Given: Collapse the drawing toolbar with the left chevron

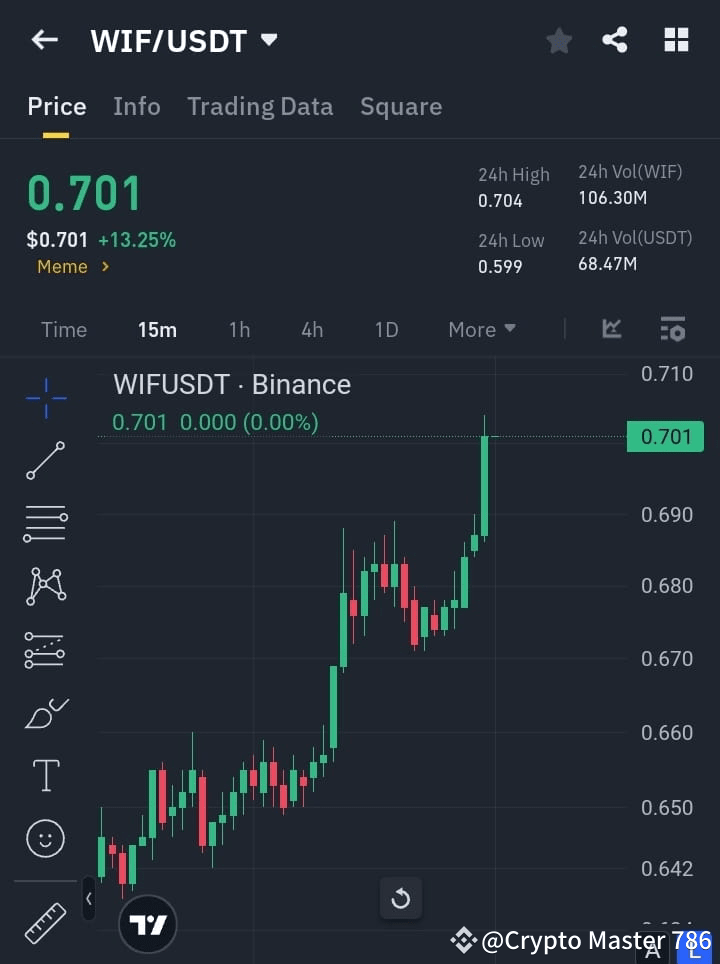Looking at the screenshot, I should (x=89, y=899).
